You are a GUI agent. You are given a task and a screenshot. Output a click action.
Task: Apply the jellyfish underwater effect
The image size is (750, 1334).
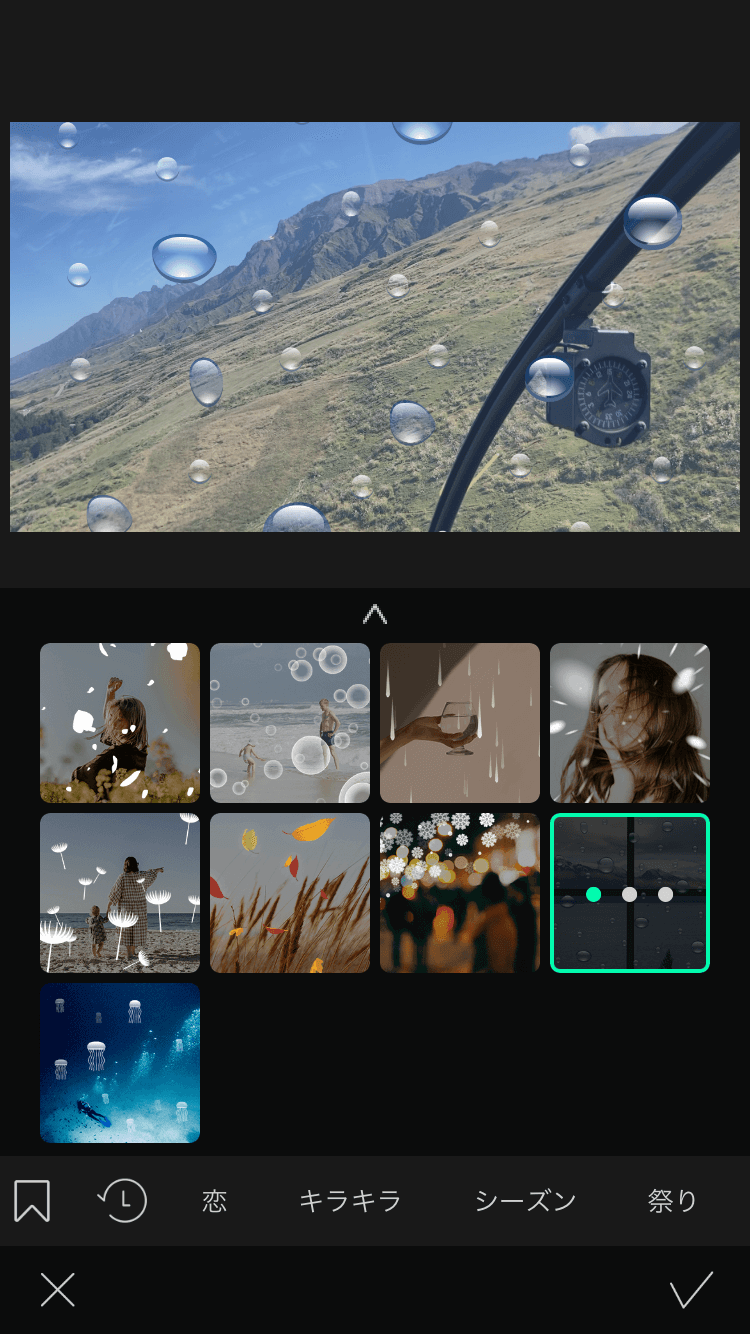click(120, 1063)
